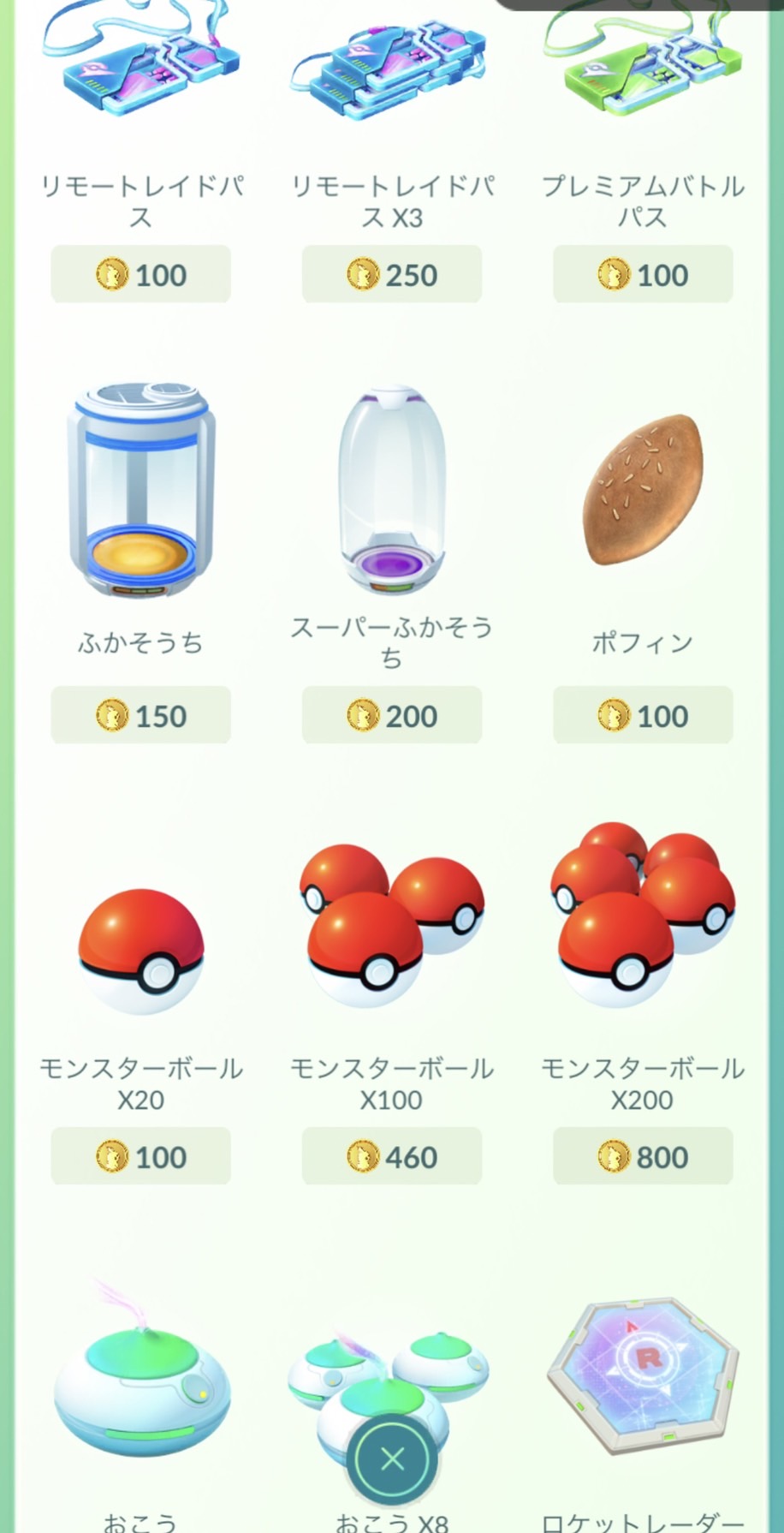Buy リモートレイドパス for 100 coins
The width and height of the screenshot is (784, 1533).
141,275
